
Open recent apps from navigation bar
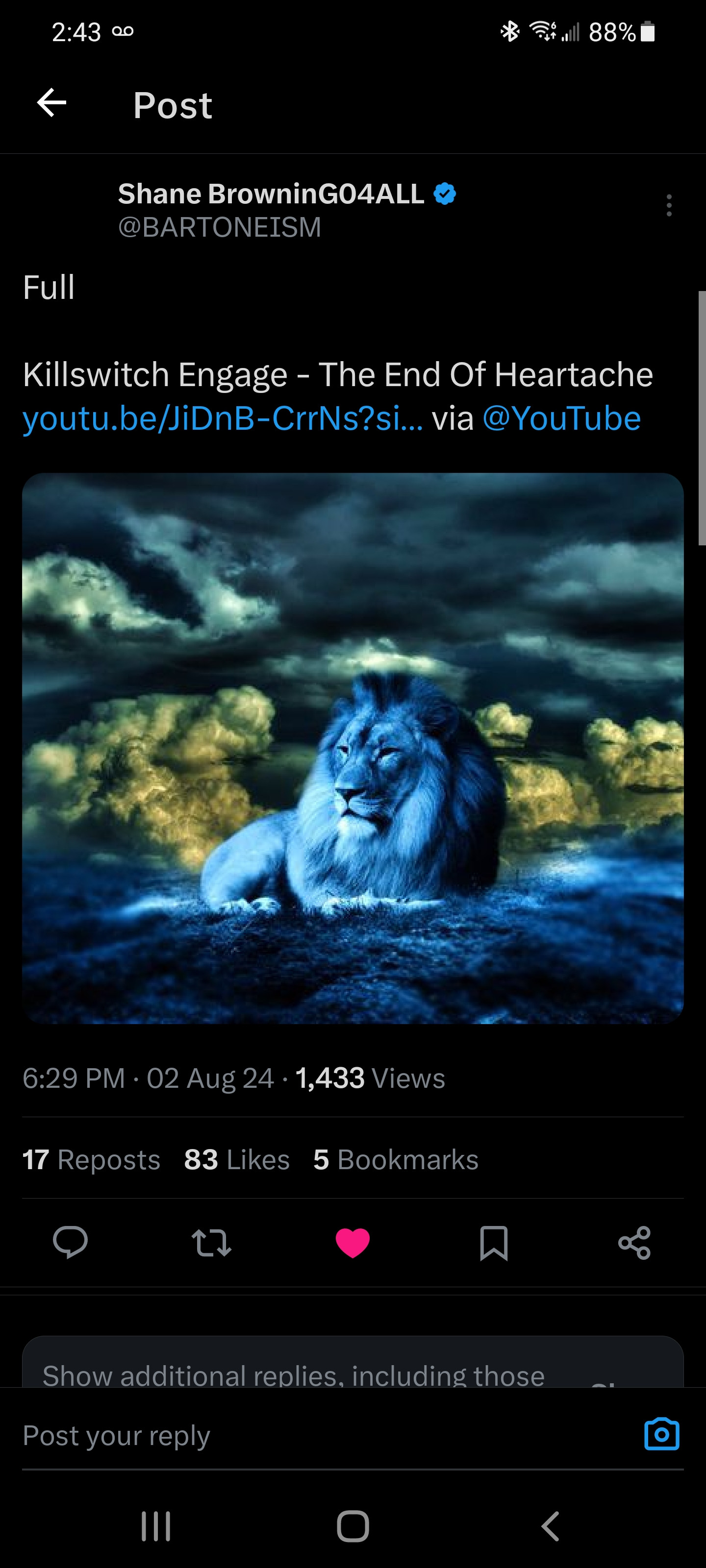156,1526
